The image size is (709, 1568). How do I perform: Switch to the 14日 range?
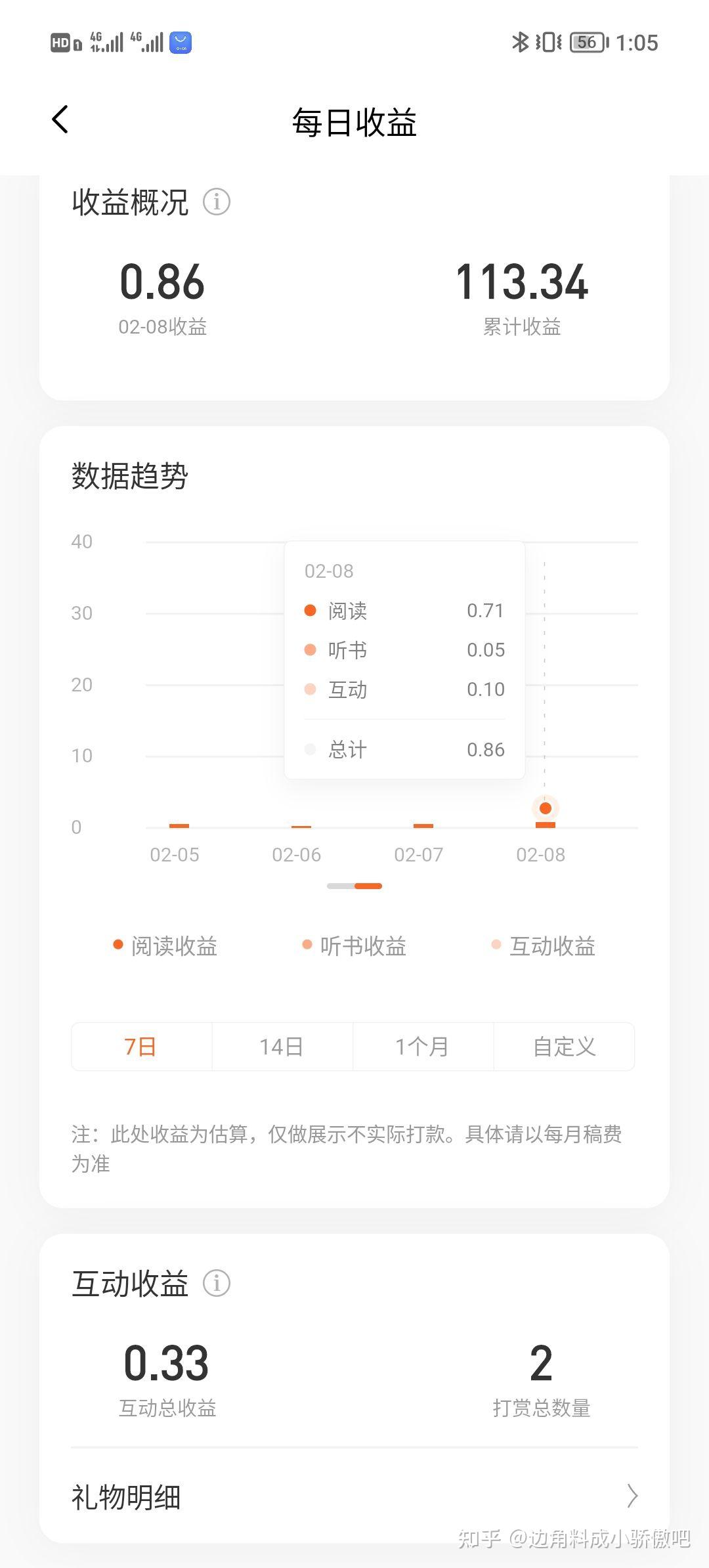tap(282, 1046)
